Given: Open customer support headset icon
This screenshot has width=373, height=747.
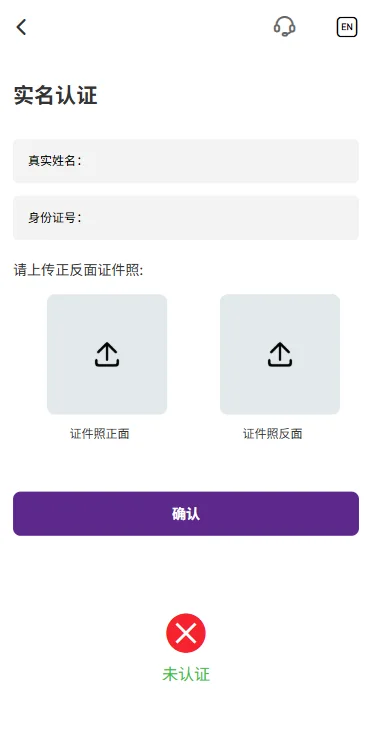Looking at the screenshot, I should click(284, 27).
